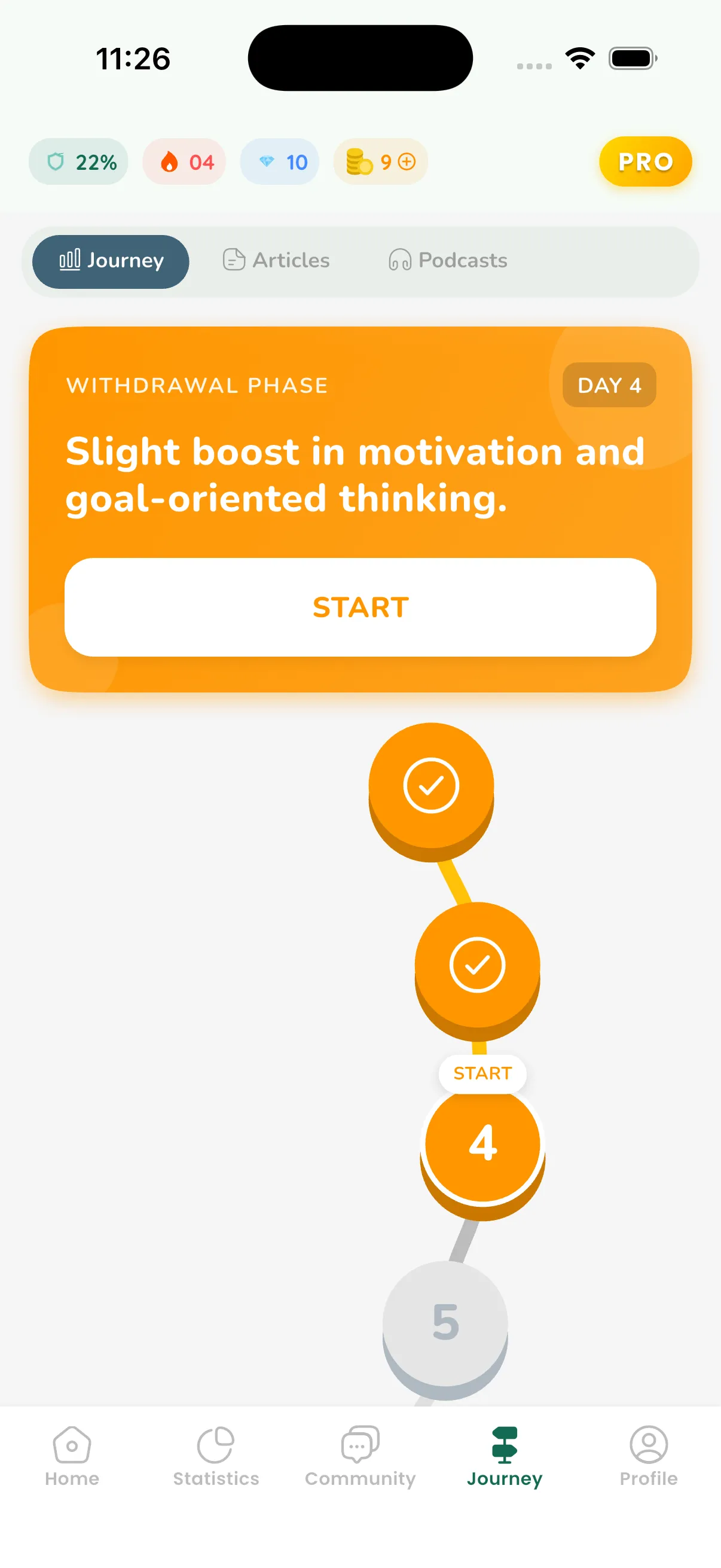Open the 04 streak flame chip

point(184,162)
